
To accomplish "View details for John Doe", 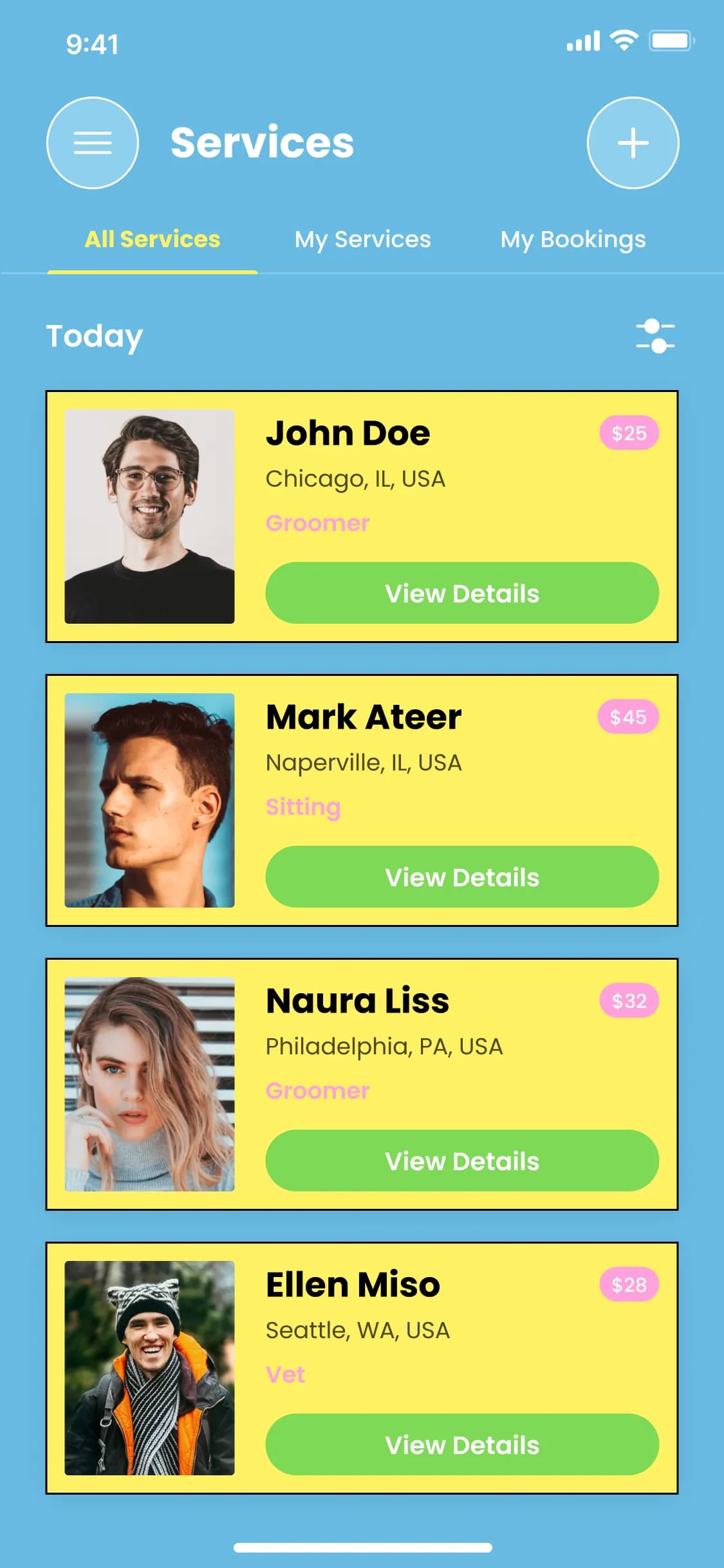I will point(461,593).
